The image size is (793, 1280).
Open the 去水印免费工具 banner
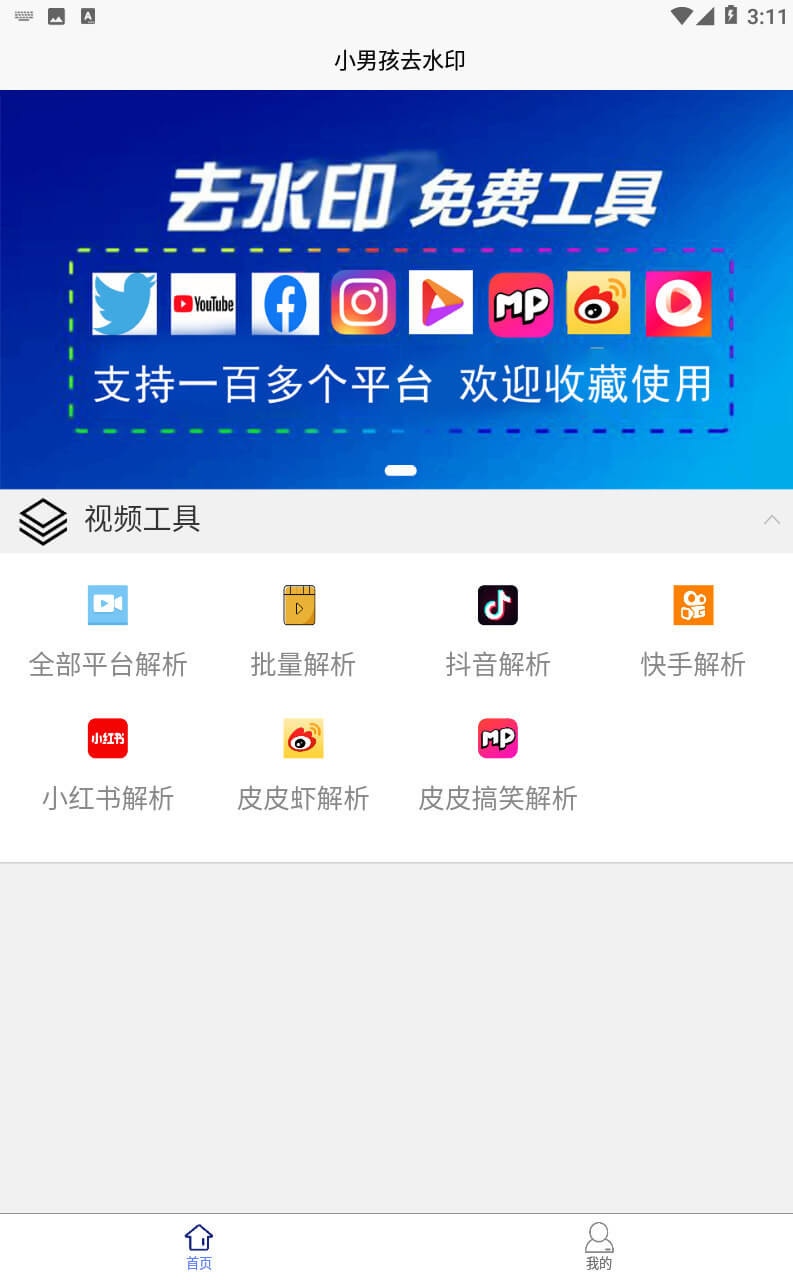coord(396,289)
